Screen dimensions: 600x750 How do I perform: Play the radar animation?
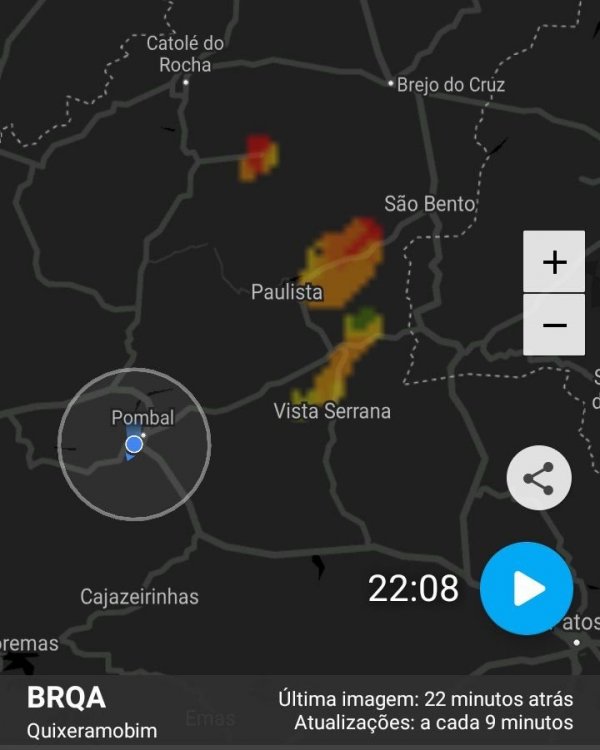[x=526, y=589]
